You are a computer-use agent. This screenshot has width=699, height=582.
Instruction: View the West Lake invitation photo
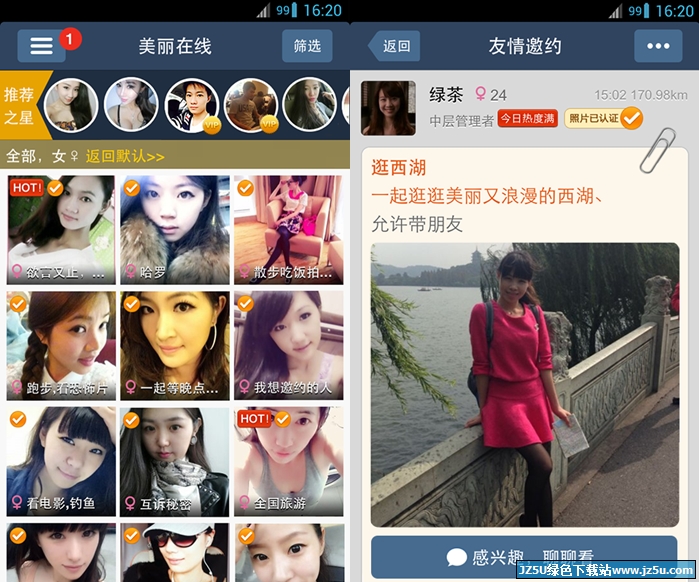[x=524, y=385]
